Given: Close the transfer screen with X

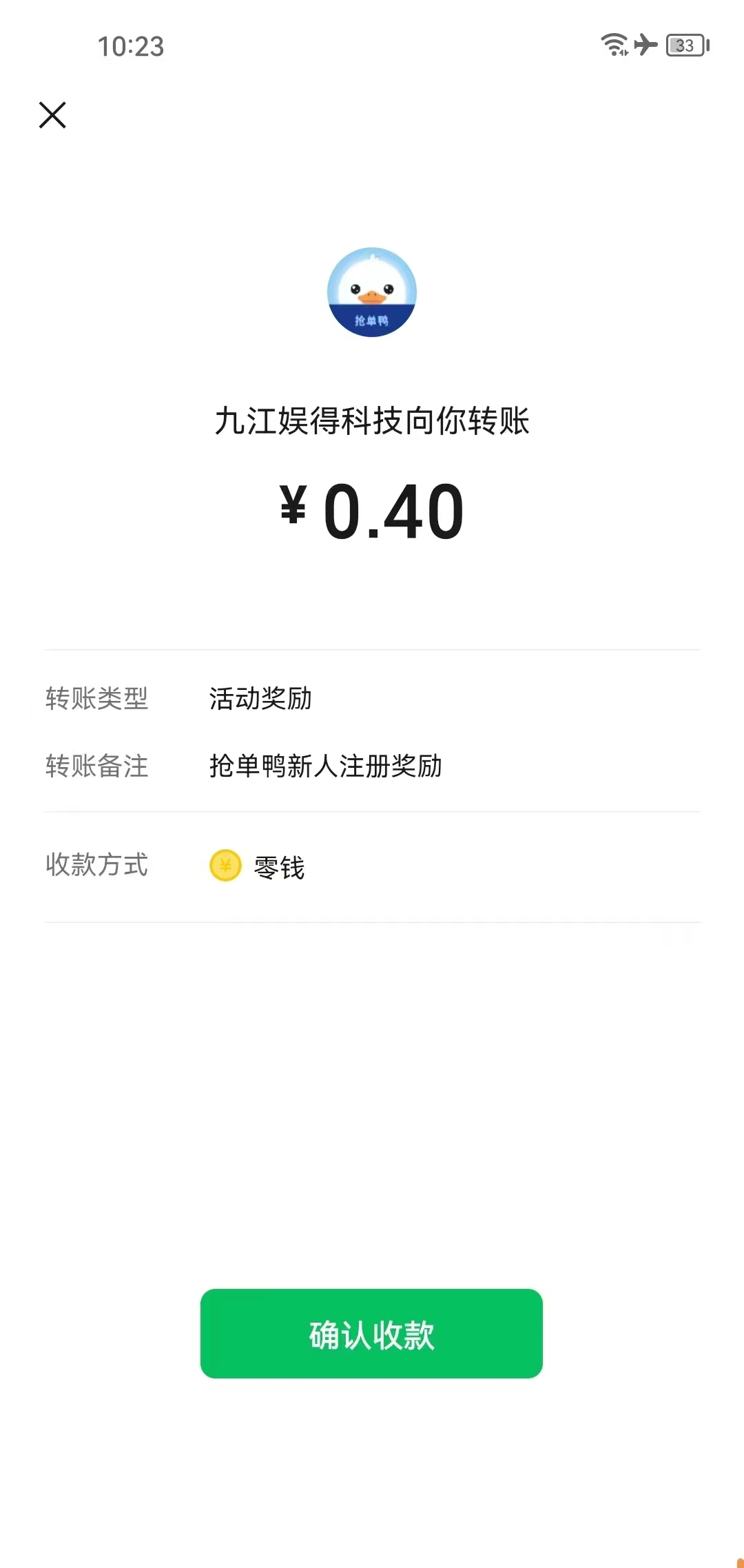Looking at the screenshot, I should point(52,115).
